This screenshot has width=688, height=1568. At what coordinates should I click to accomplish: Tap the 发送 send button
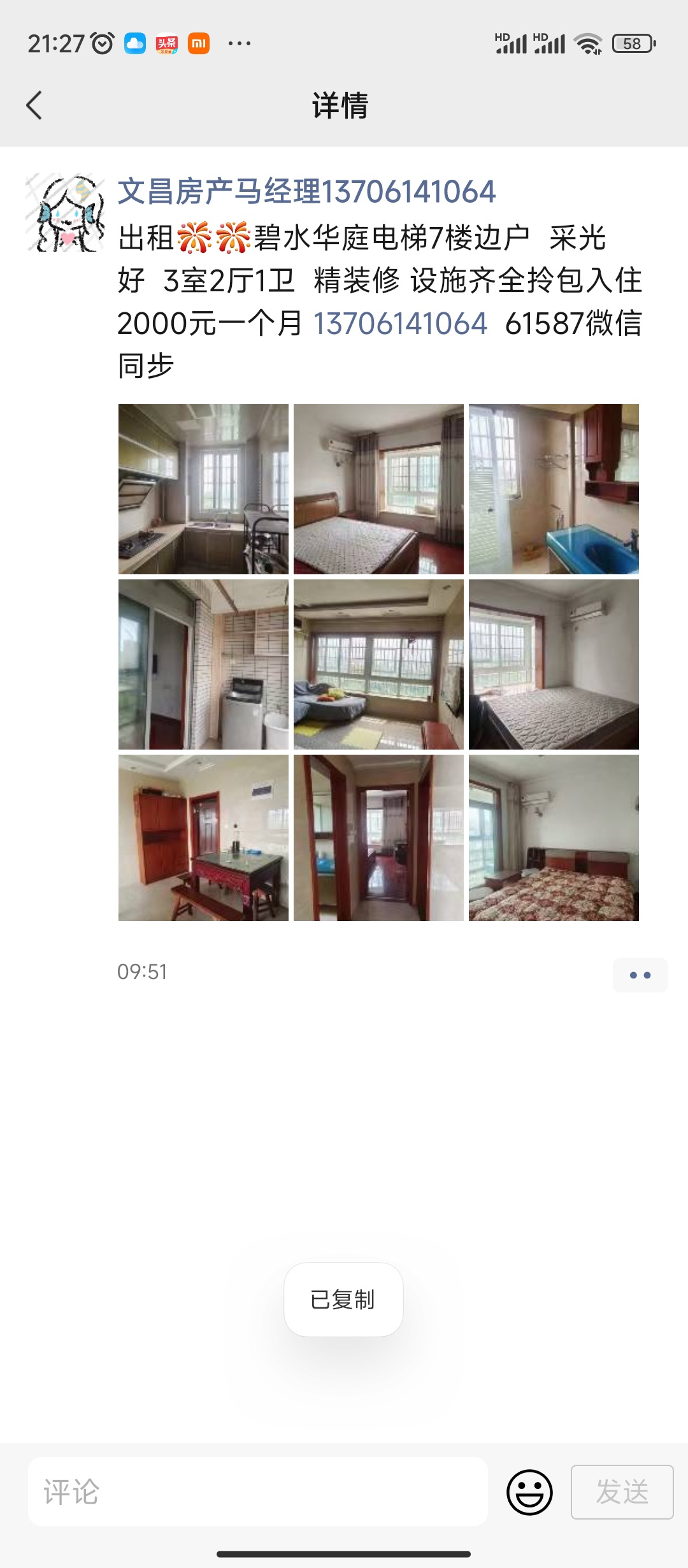point(622,1492)
